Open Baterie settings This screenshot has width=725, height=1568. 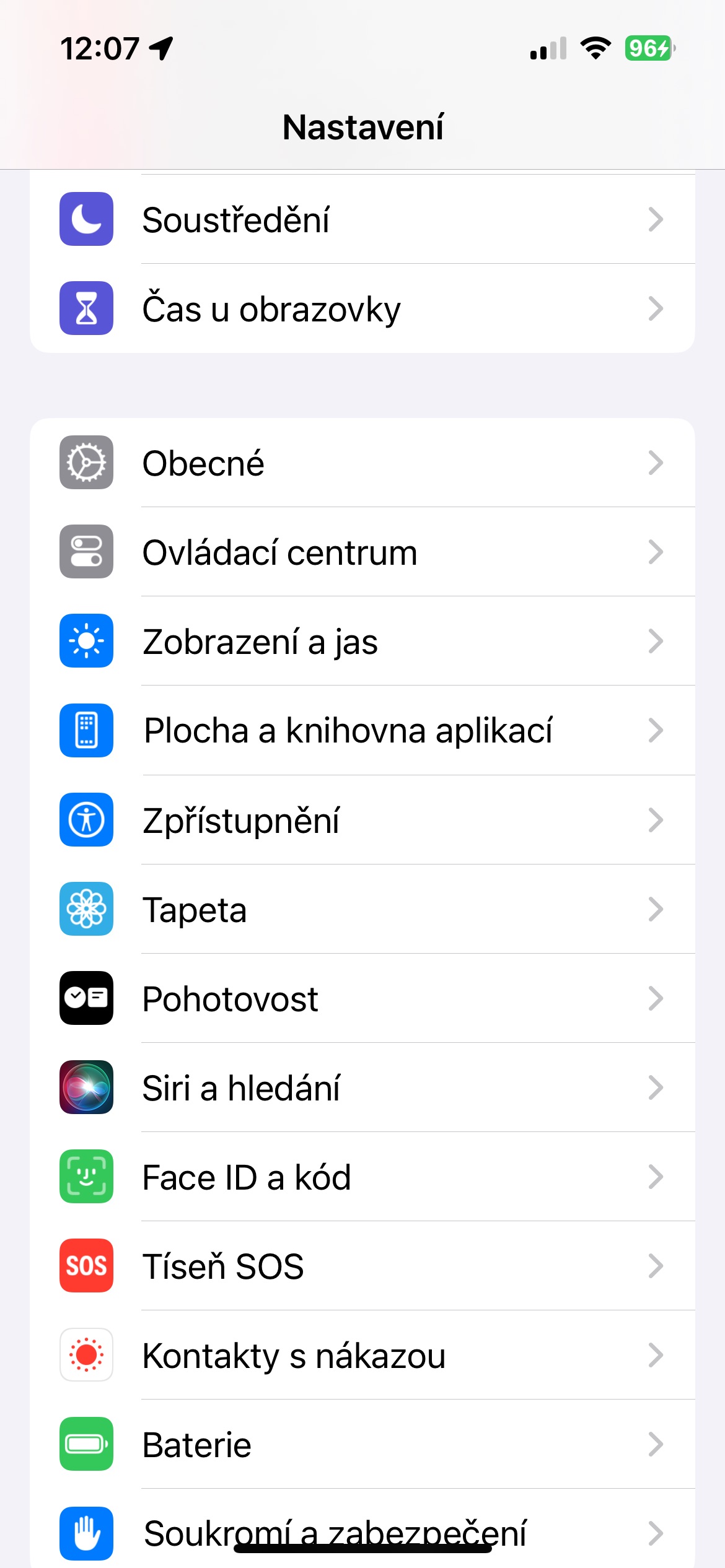pyautogui.click(x=362, y=1444)
